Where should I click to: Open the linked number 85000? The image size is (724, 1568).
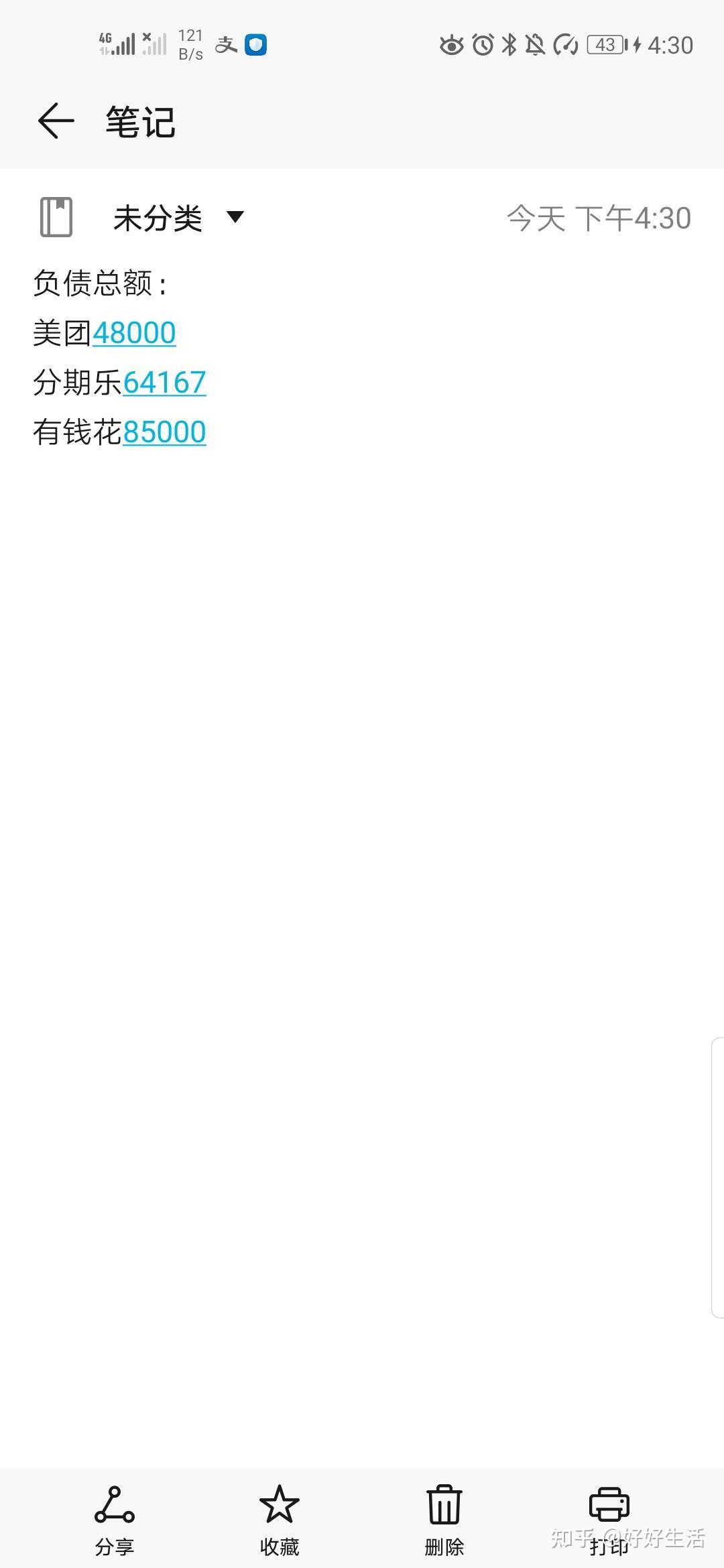[x=164, y=432]
